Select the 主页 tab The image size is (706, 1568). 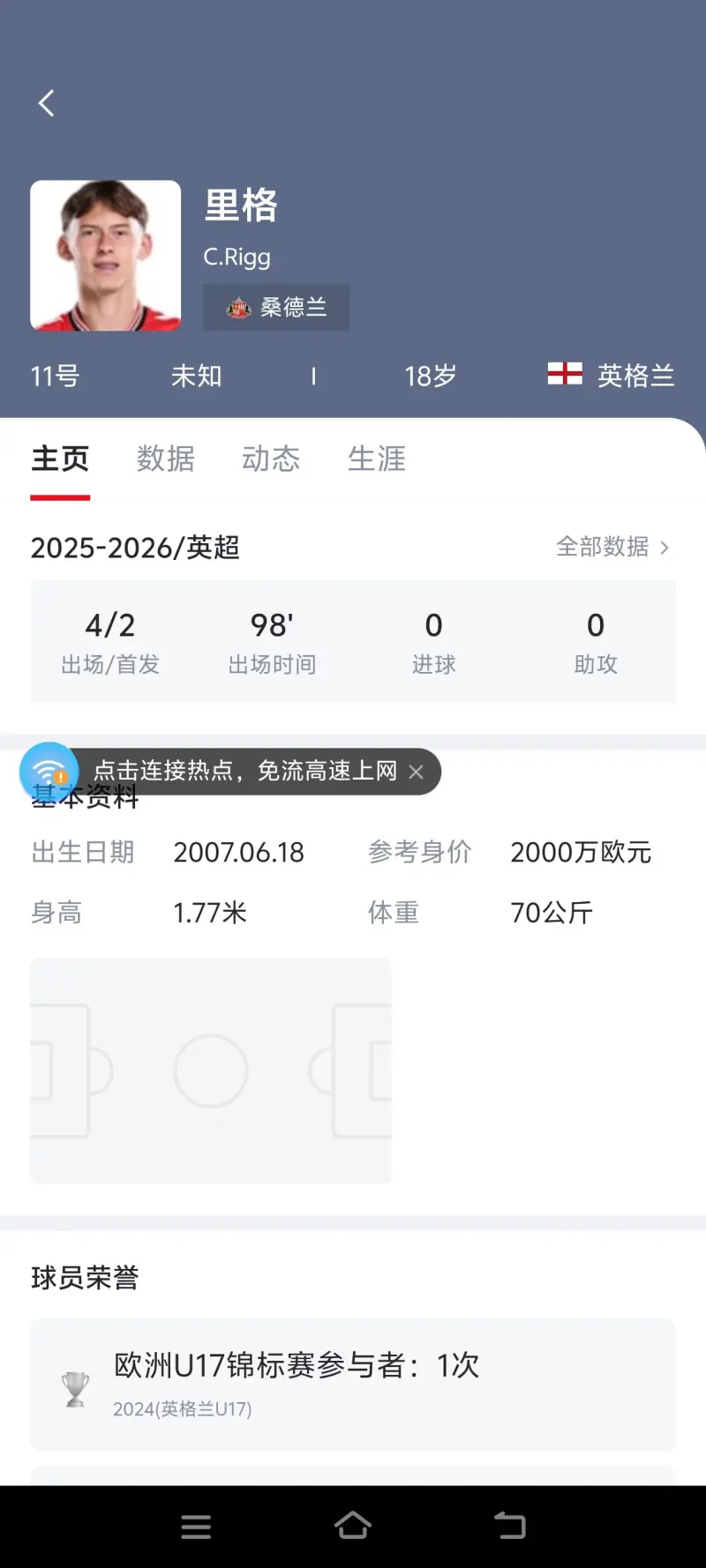pos(60,459)
